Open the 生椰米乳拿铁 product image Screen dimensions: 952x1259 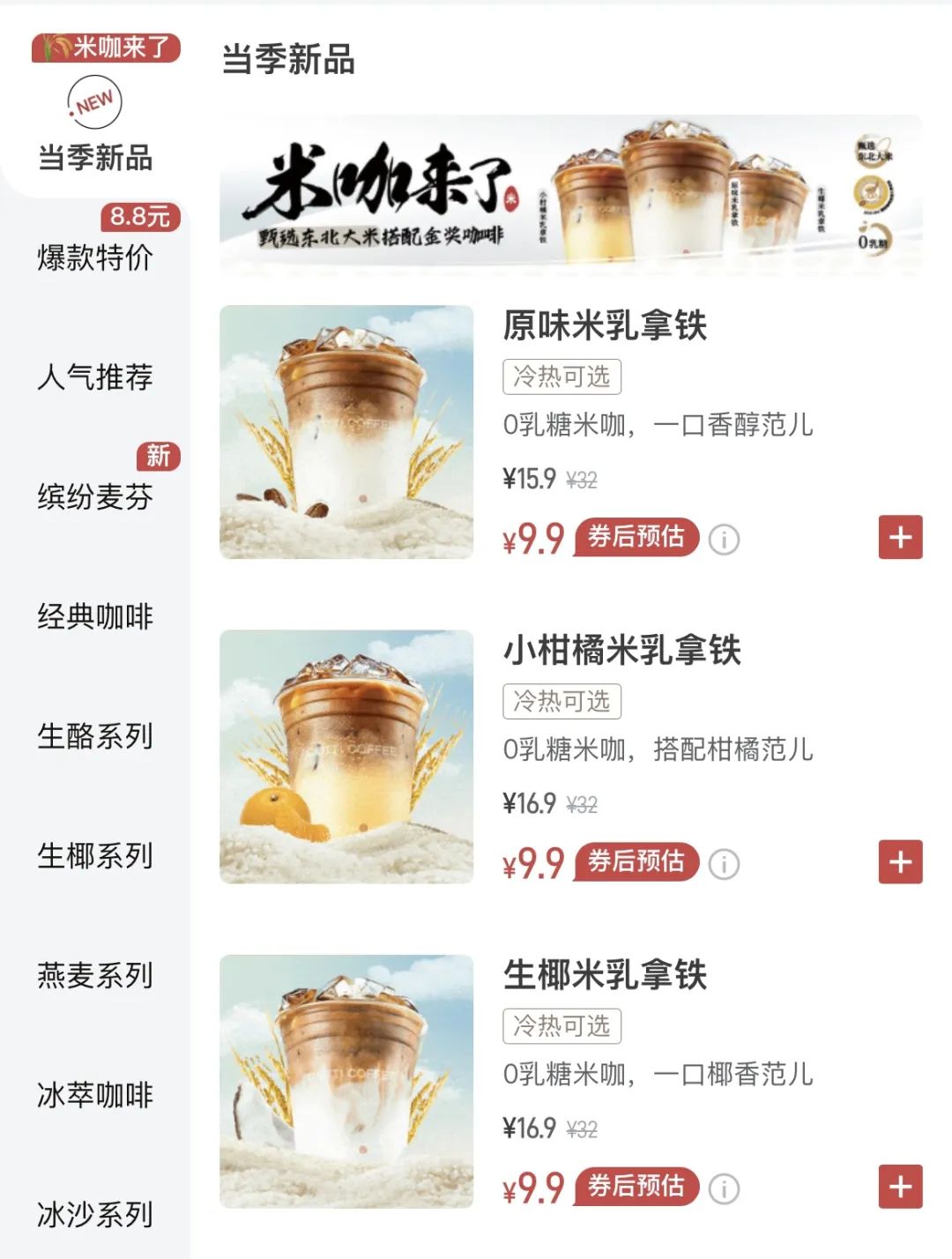click(x=346, y=1081)
